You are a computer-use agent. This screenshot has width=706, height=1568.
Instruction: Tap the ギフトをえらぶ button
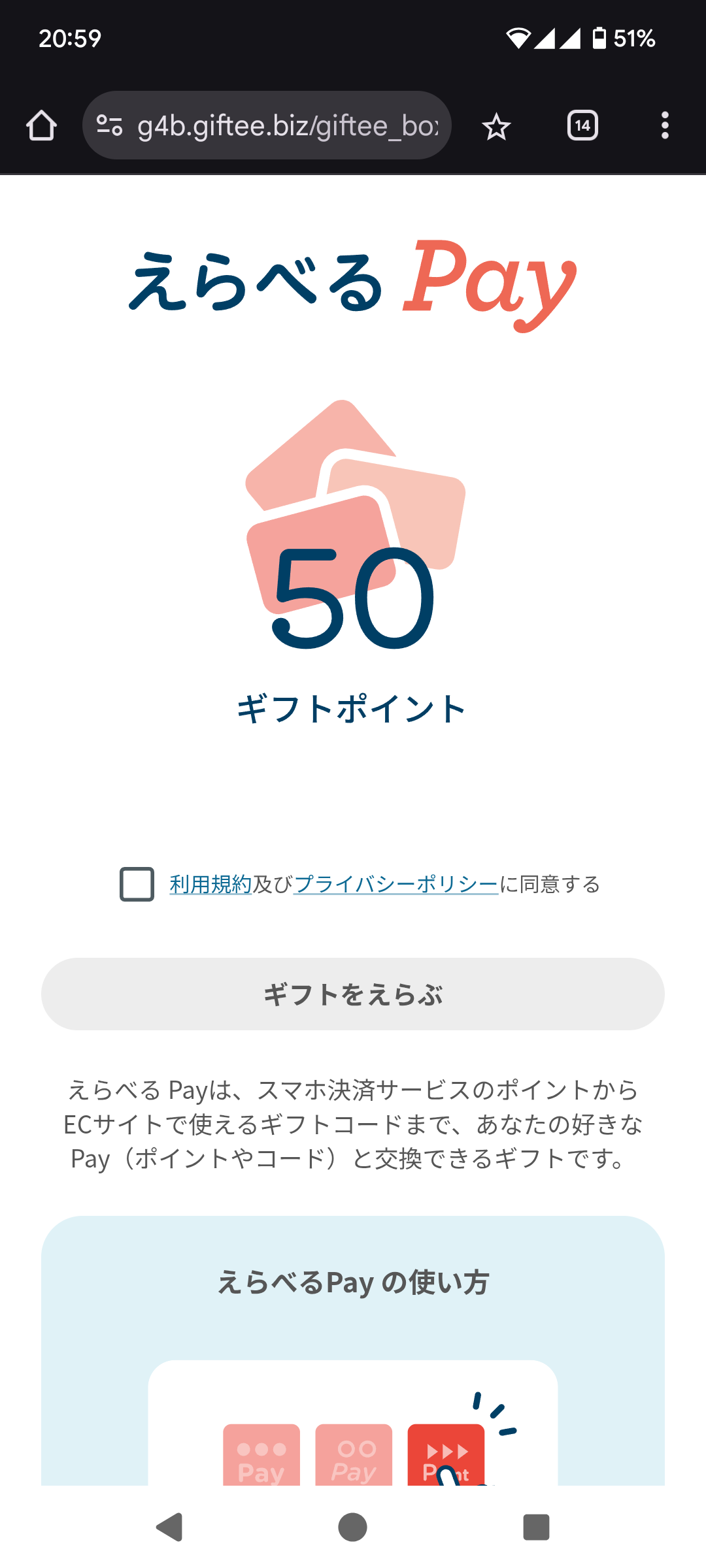353,994
